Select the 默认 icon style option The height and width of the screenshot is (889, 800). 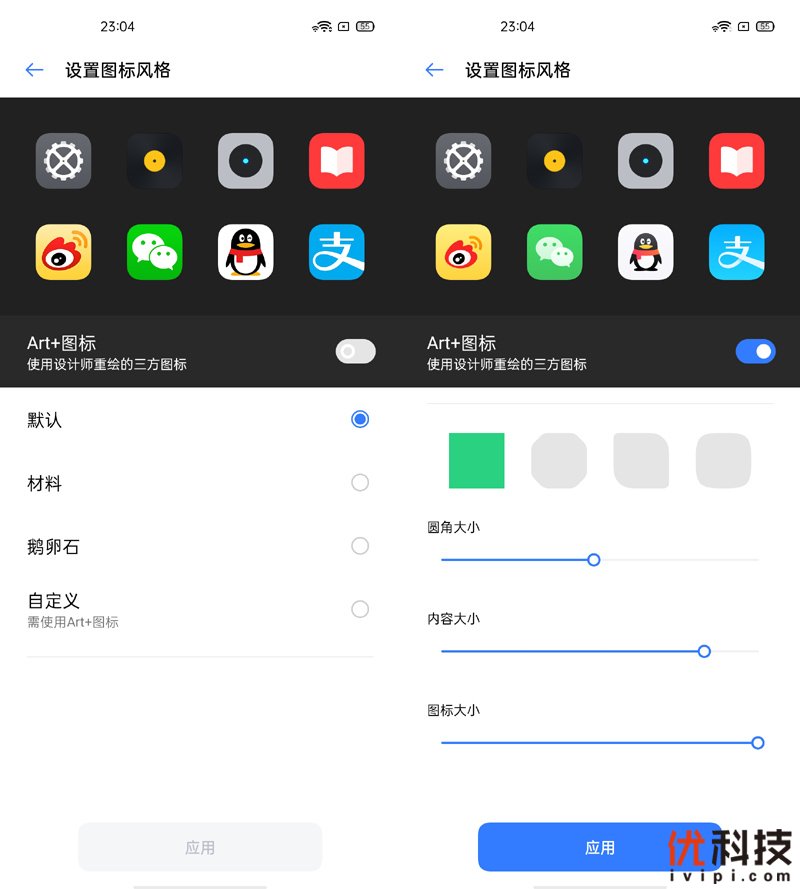[360, 419]
